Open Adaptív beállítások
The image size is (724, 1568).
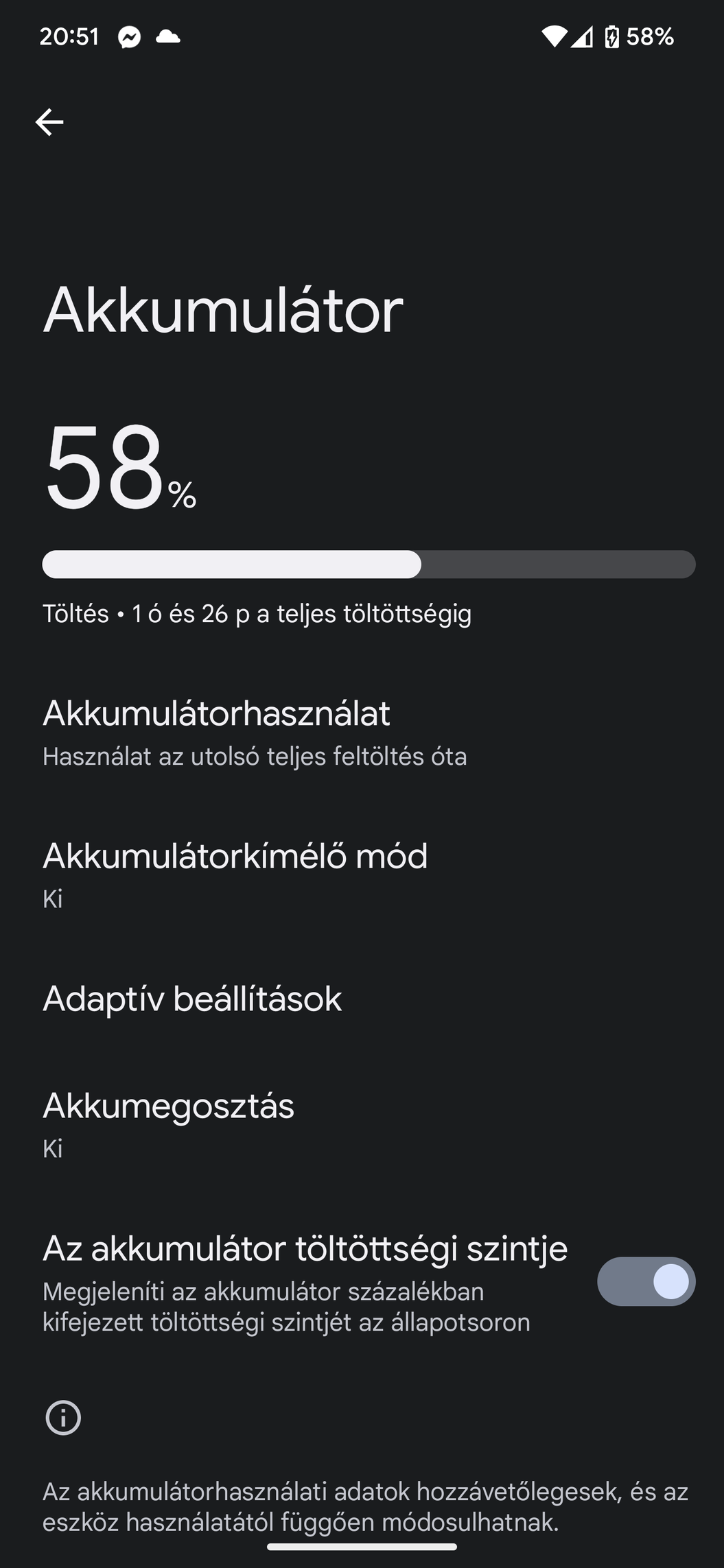point(362,999)
